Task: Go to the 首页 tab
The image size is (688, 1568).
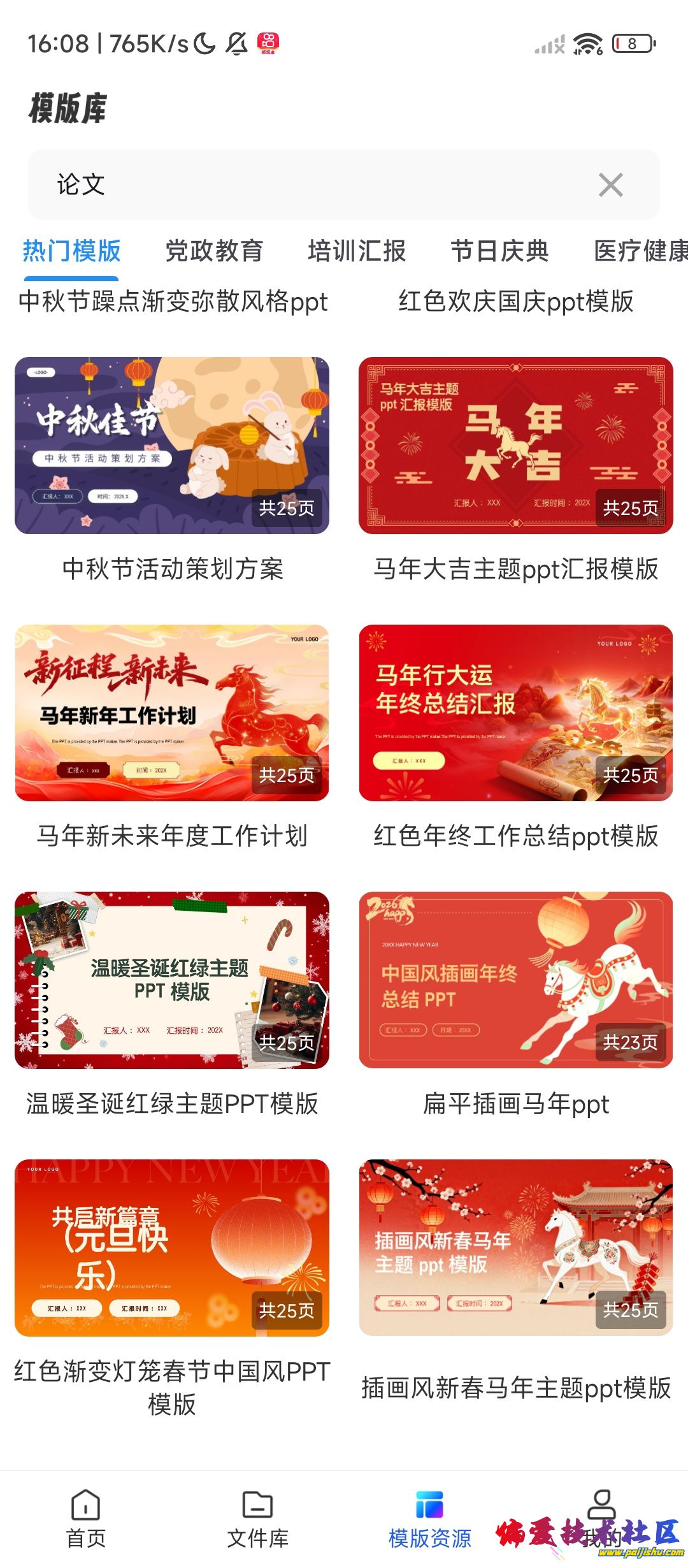Action: pyautogui.click(x=86, y=1519)
